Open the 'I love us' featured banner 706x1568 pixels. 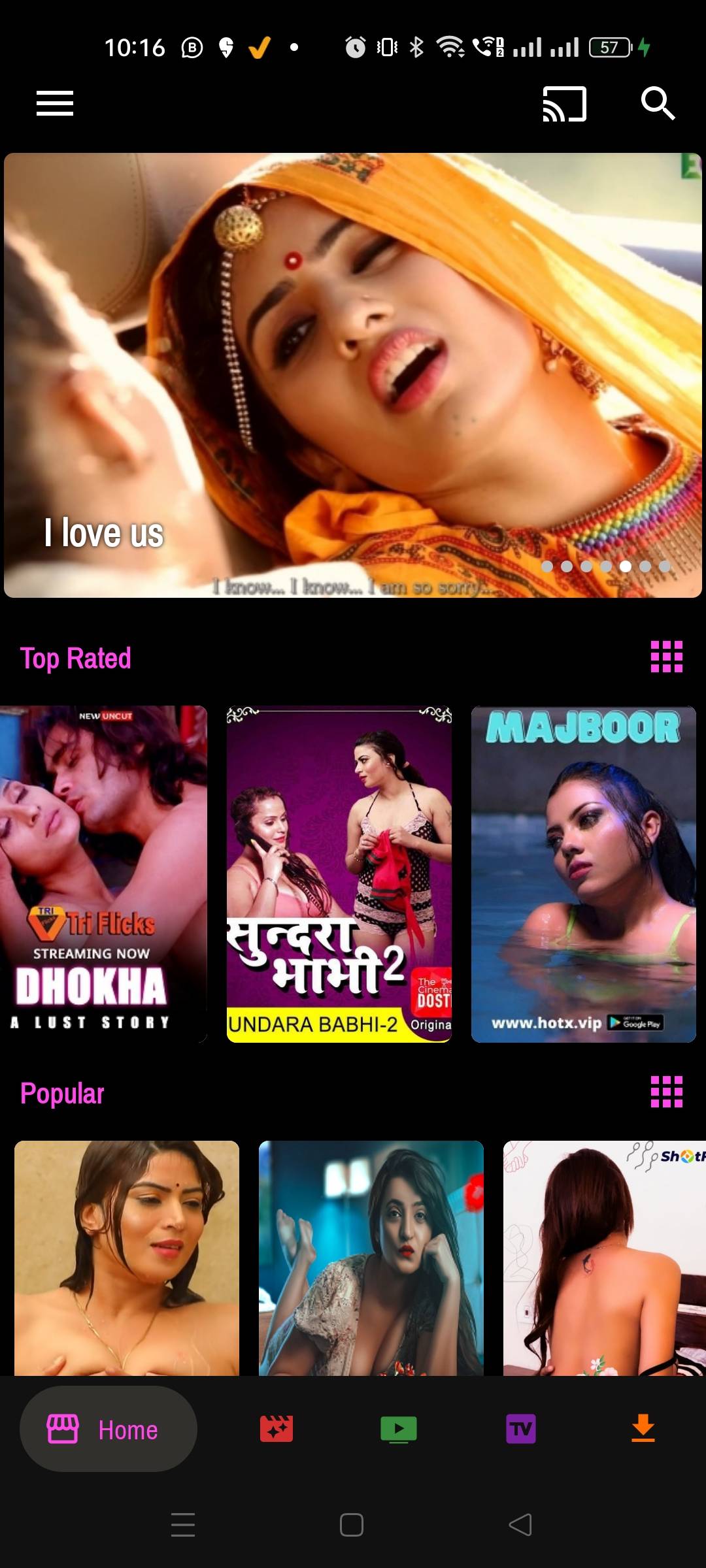click(x=353, y=375)
